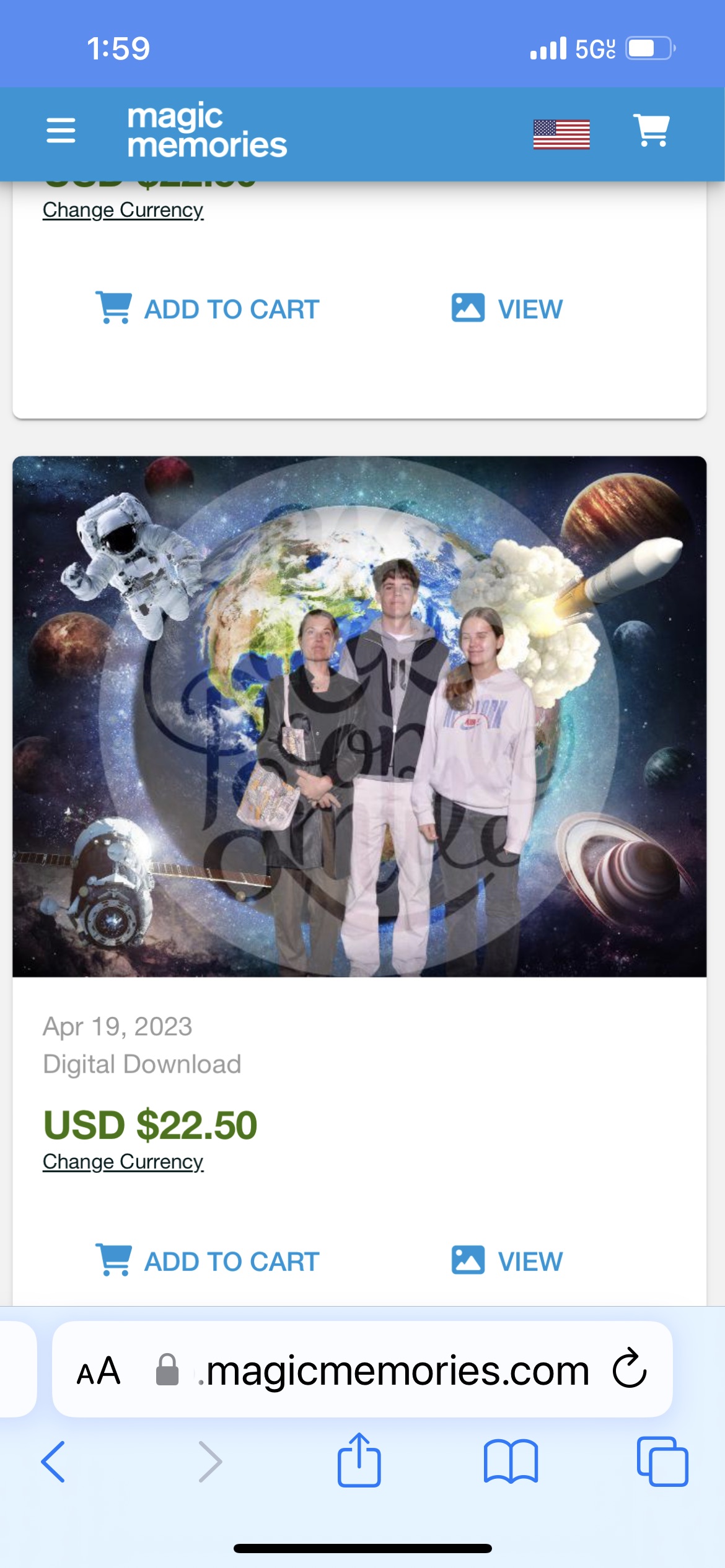725x1568 pixels.
Task: Share this page via Safari
Action: 359,1461
